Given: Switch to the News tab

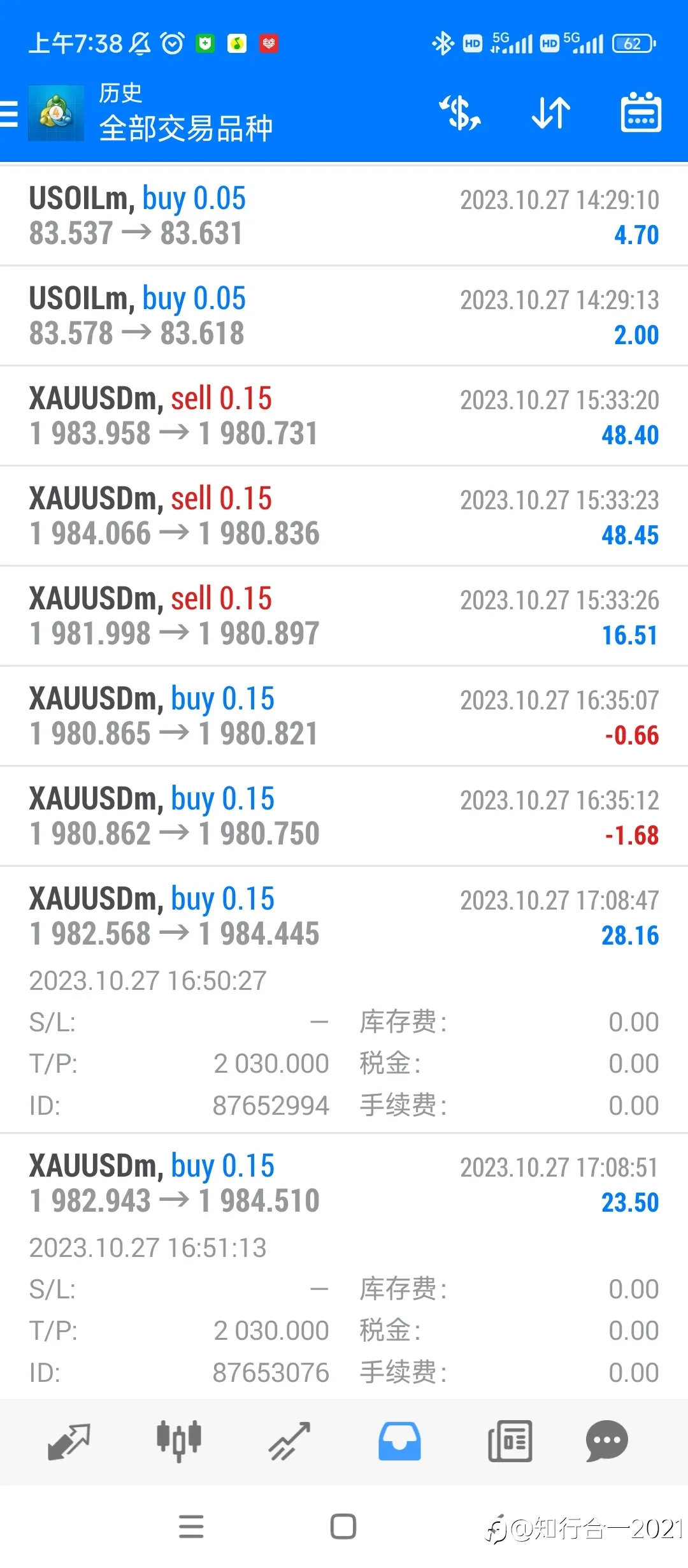Looking at the screenshot, I should click(510, 1441).
